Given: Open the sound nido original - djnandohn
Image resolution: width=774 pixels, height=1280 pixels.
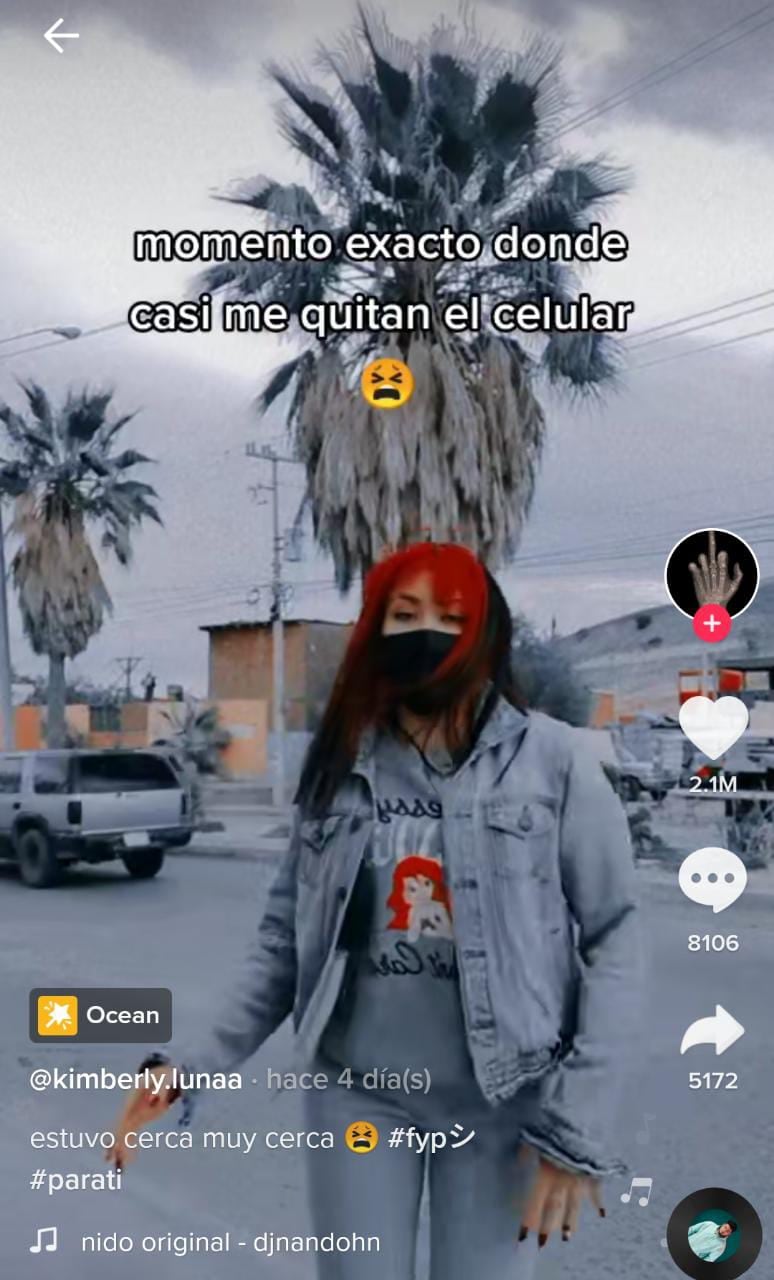Looking at the screenshot, I should [230, 1243].
